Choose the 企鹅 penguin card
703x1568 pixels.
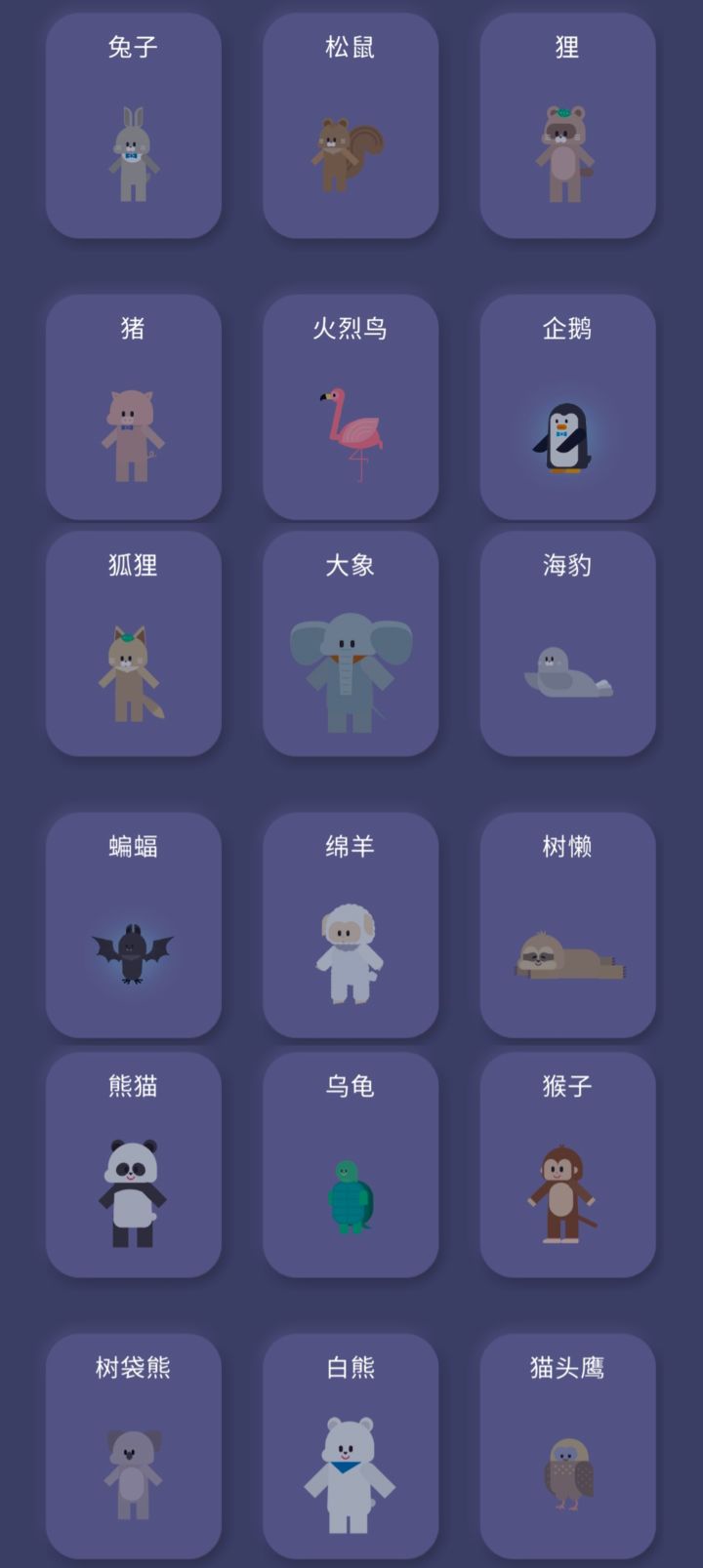pyautogui.click(x=567, y=408)
